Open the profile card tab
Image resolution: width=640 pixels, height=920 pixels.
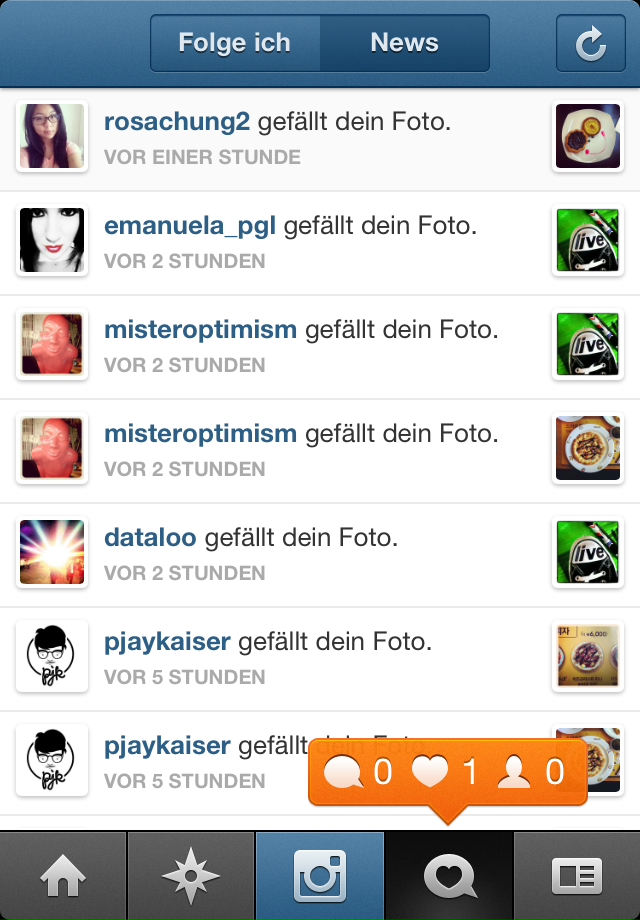[577, 877]
